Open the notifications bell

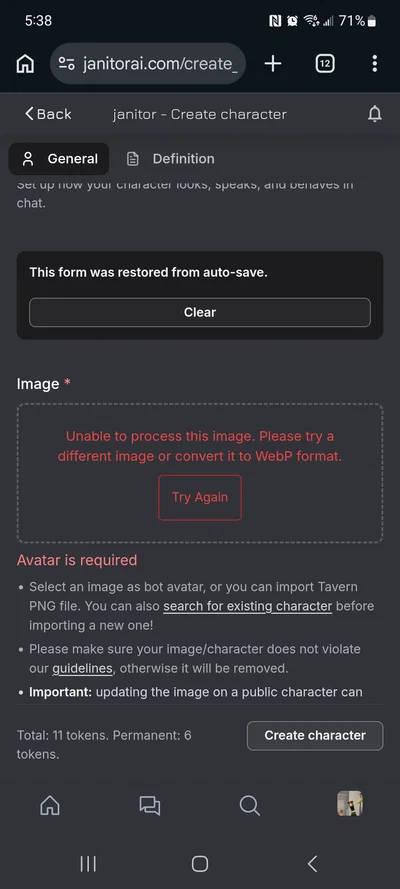[x=375, y=114]
